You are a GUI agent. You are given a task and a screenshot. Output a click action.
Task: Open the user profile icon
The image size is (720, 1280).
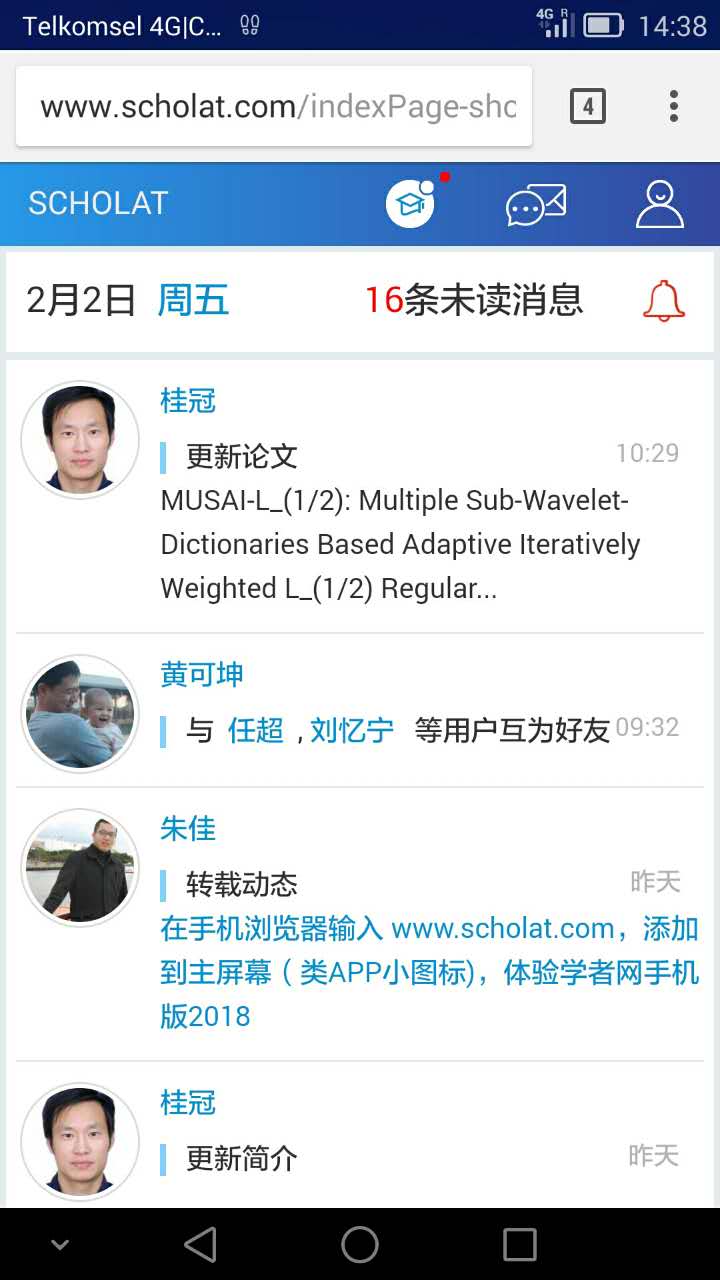(660, 204)
